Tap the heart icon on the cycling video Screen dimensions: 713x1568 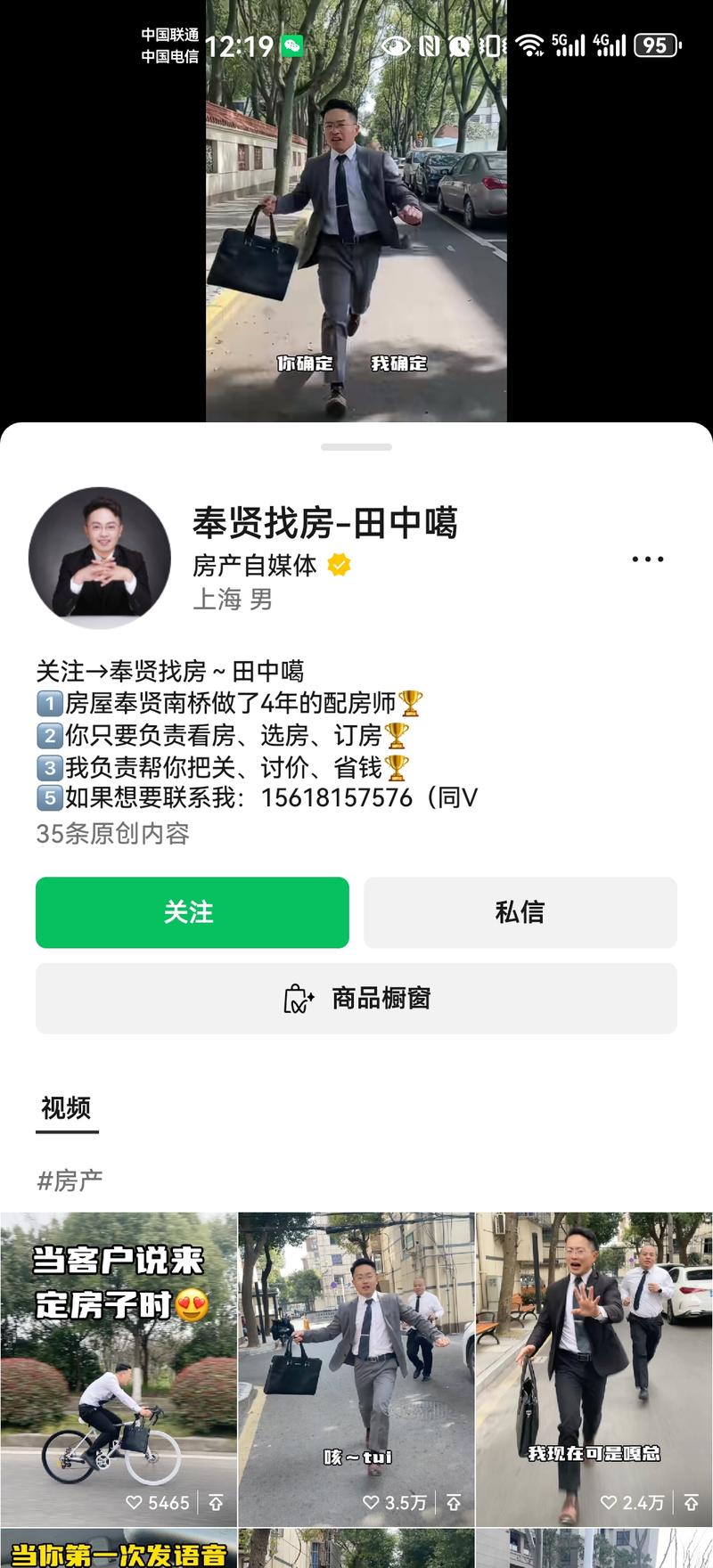tap(134, 1502)
